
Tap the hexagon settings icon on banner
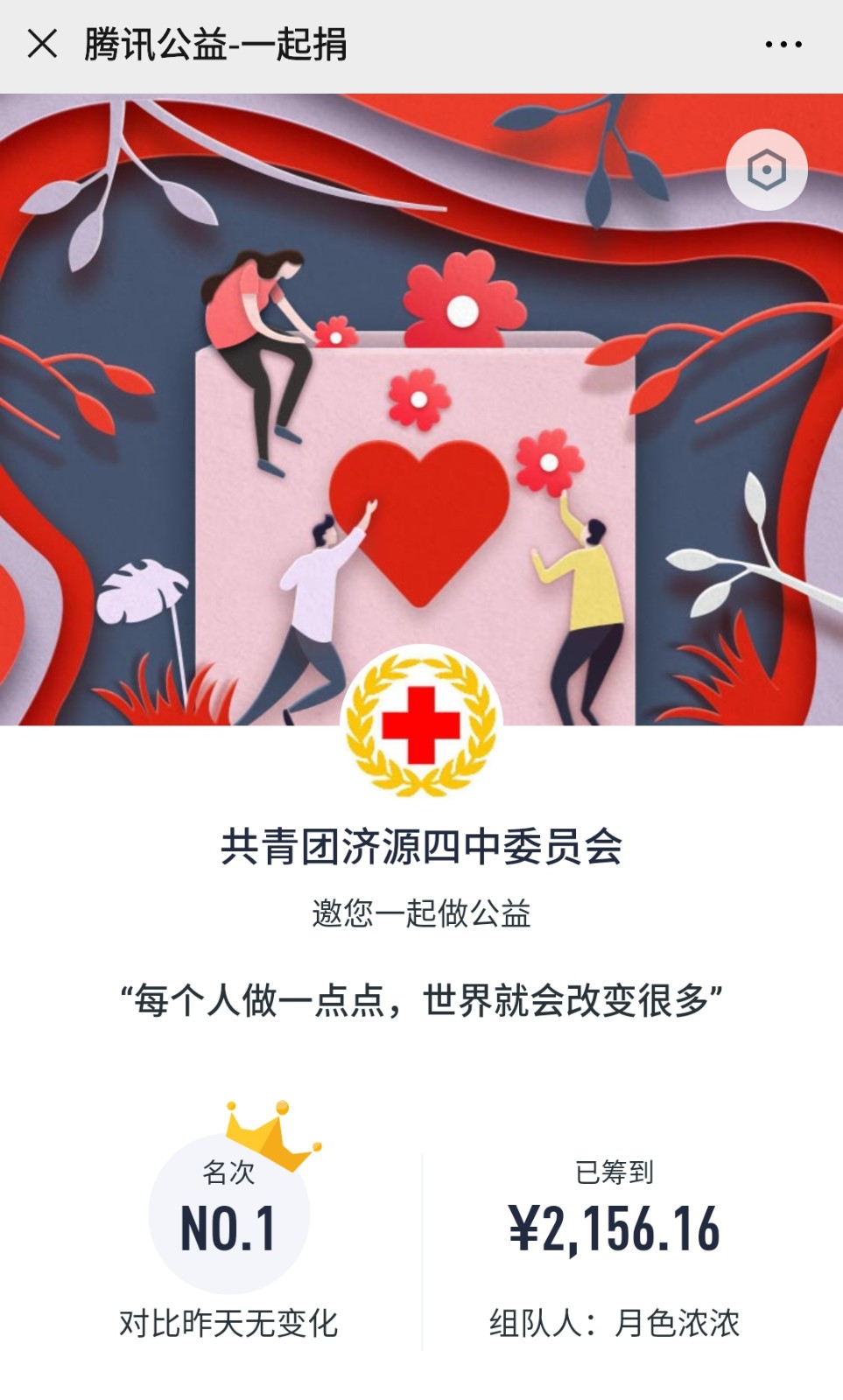coord(766,170)
